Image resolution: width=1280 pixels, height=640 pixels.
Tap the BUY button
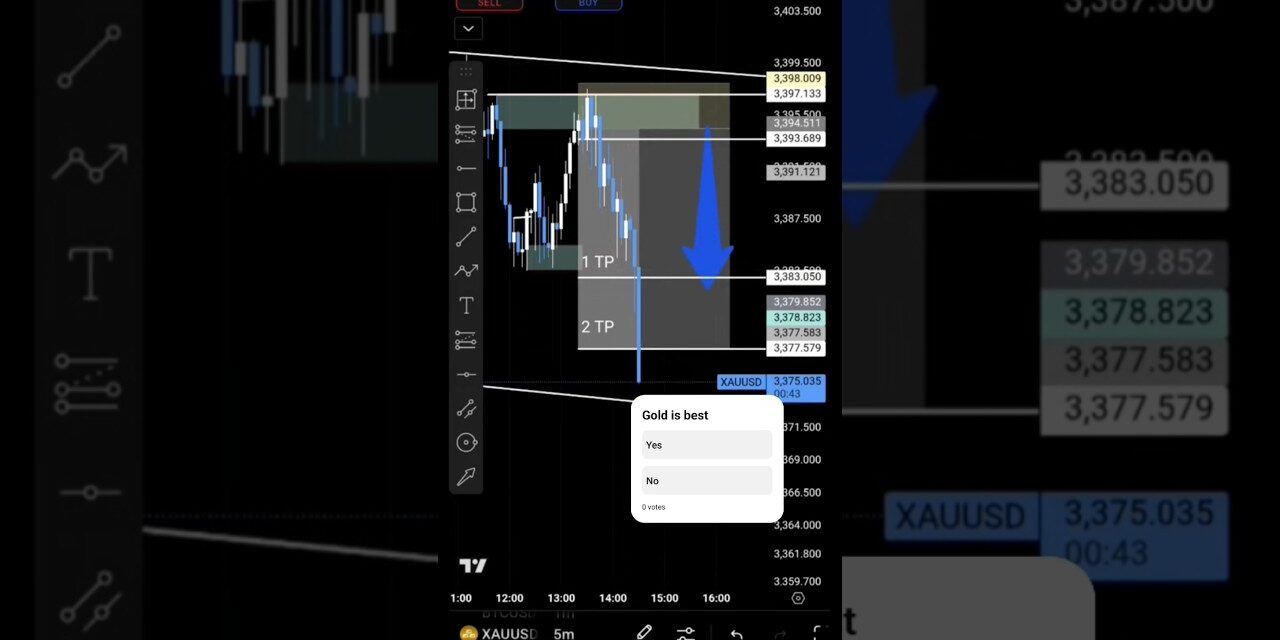click(x=588, y=4)
